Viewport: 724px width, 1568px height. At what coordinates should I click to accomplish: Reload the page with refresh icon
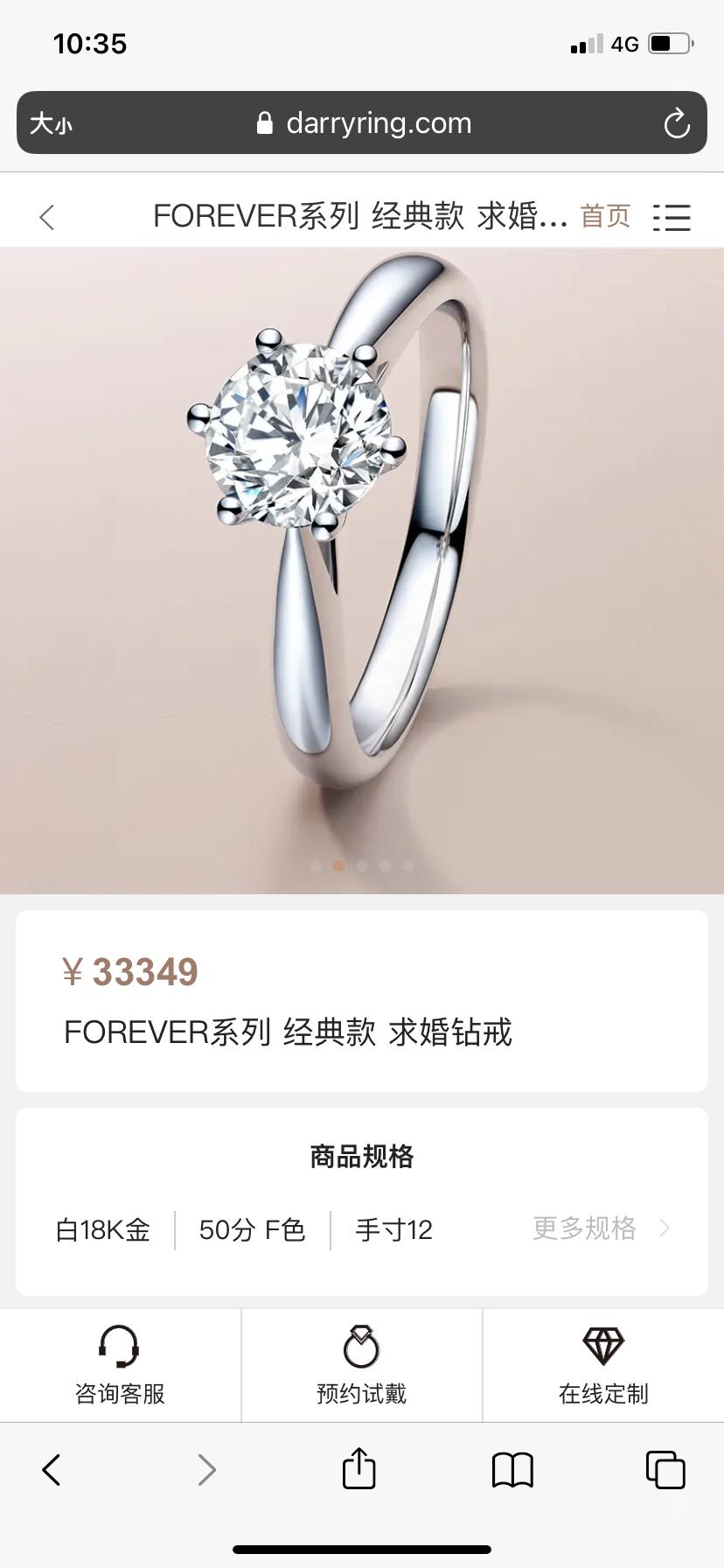click(676, 122)
